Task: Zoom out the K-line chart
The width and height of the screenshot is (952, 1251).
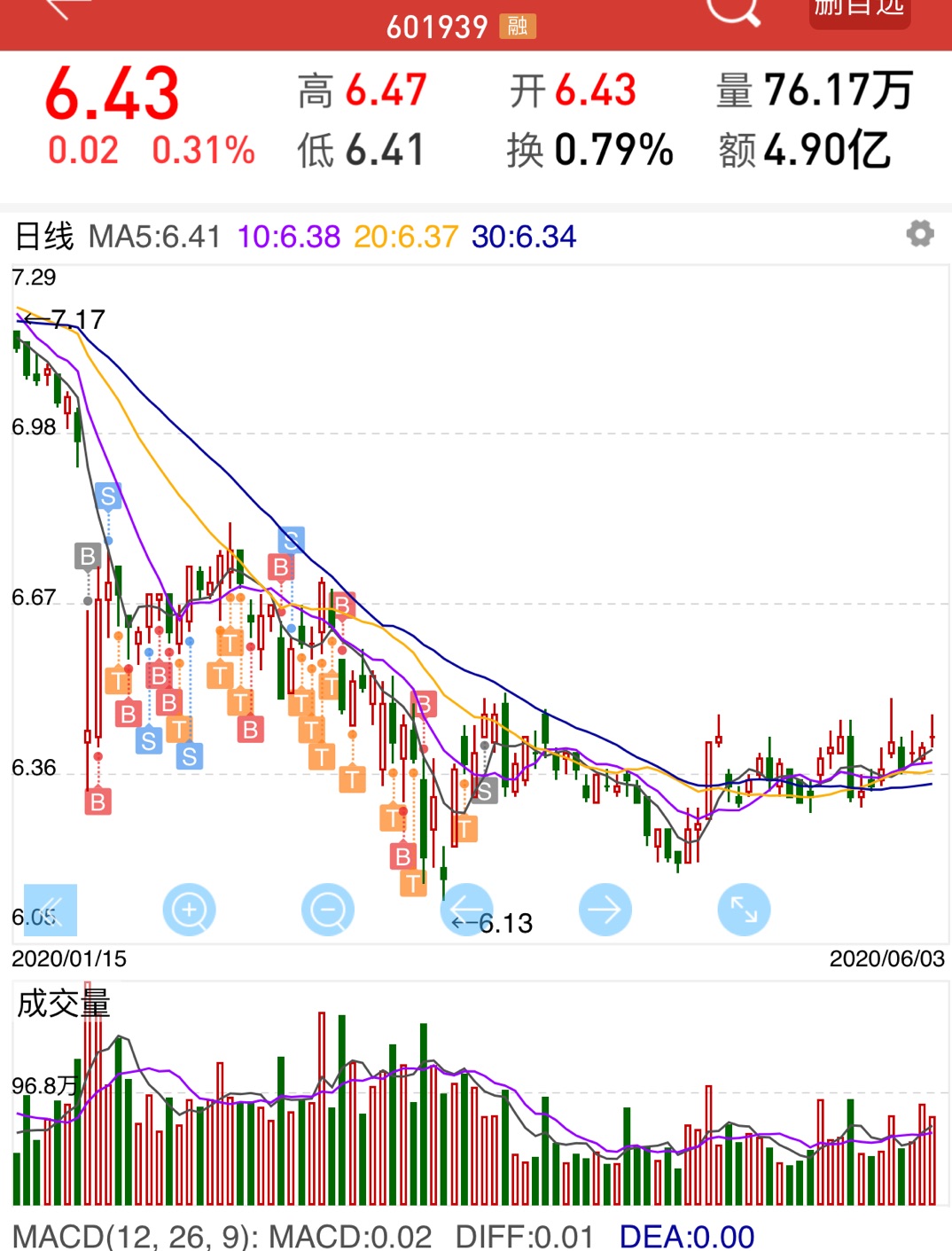Action: pyautogui.click(x=328, y=910)
